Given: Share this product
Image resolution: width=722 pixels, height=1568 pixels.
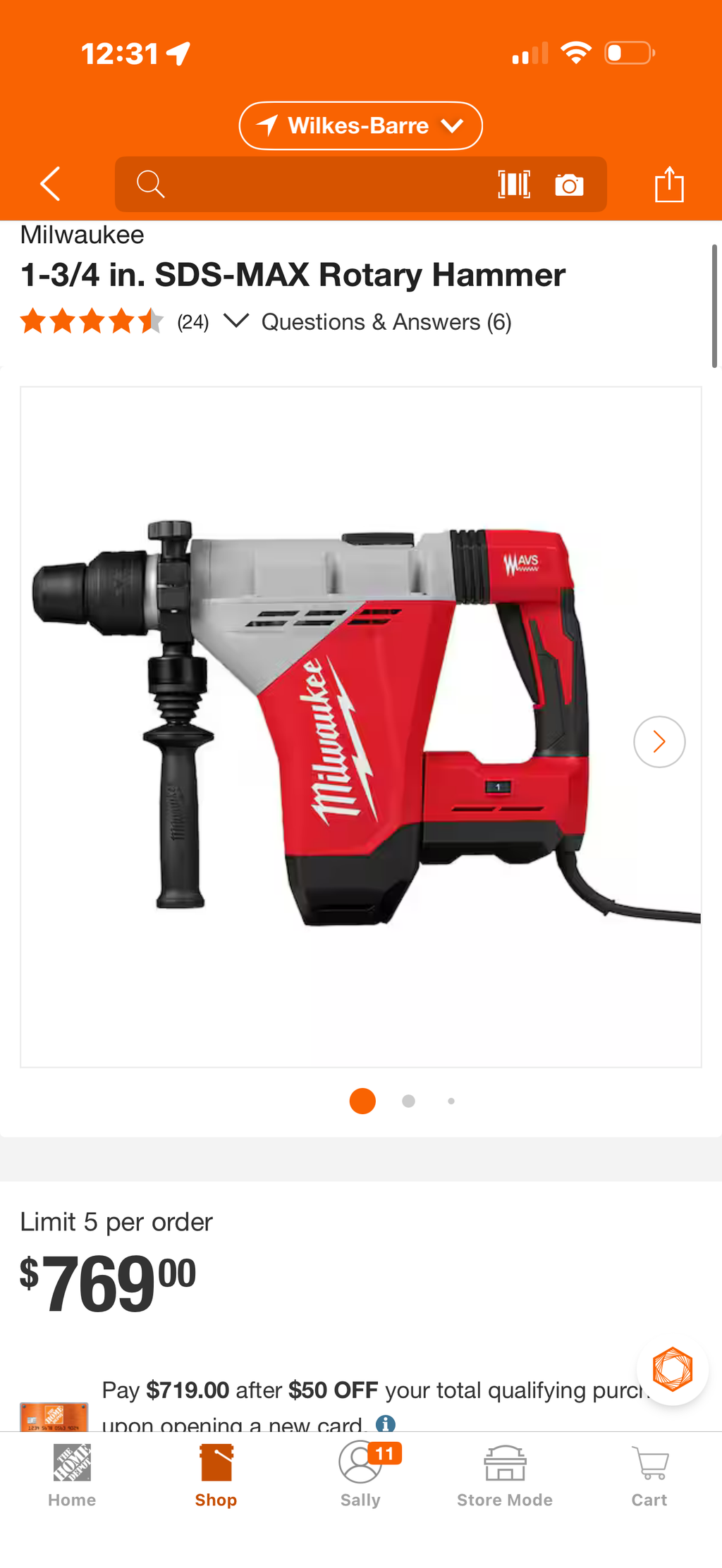Looking at the screenshot, I should coord(668,184).
